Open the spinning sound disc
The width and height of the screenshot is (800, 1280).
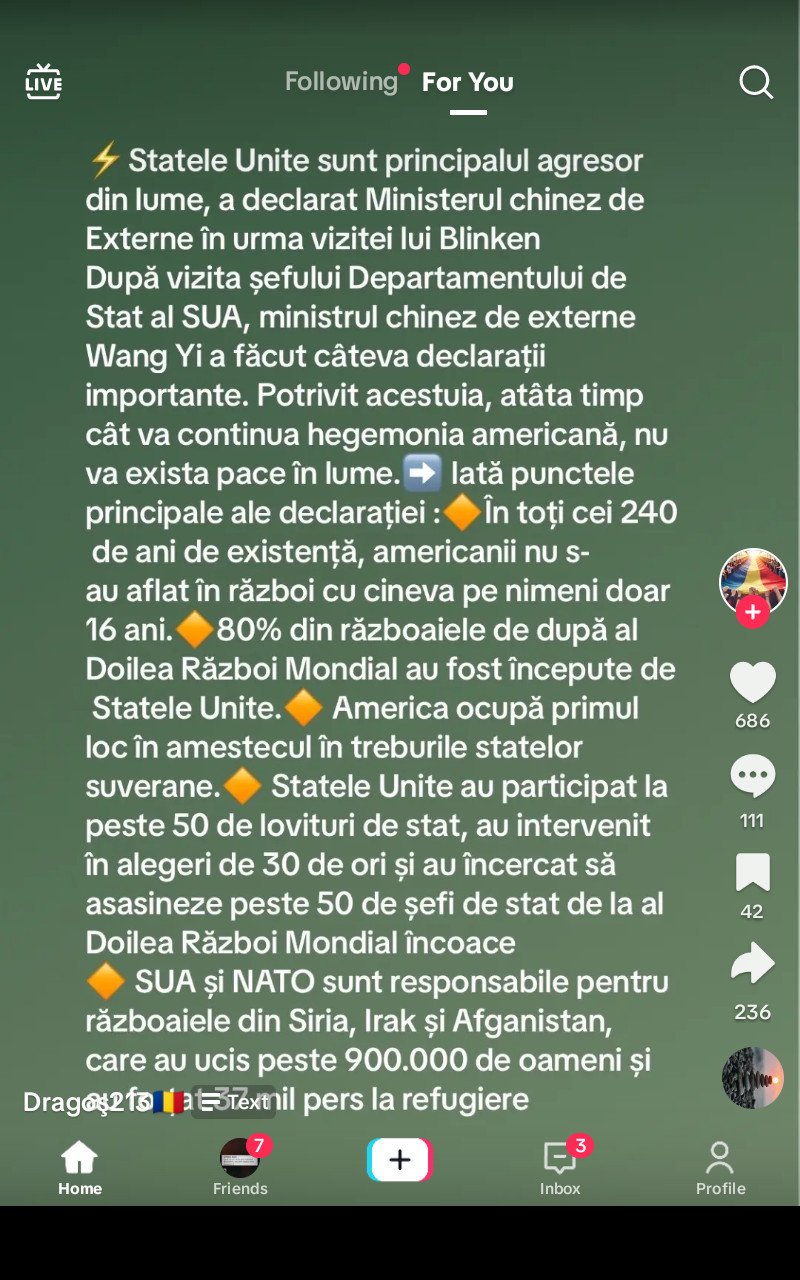pyautogui.click(x=753, y=1078)
